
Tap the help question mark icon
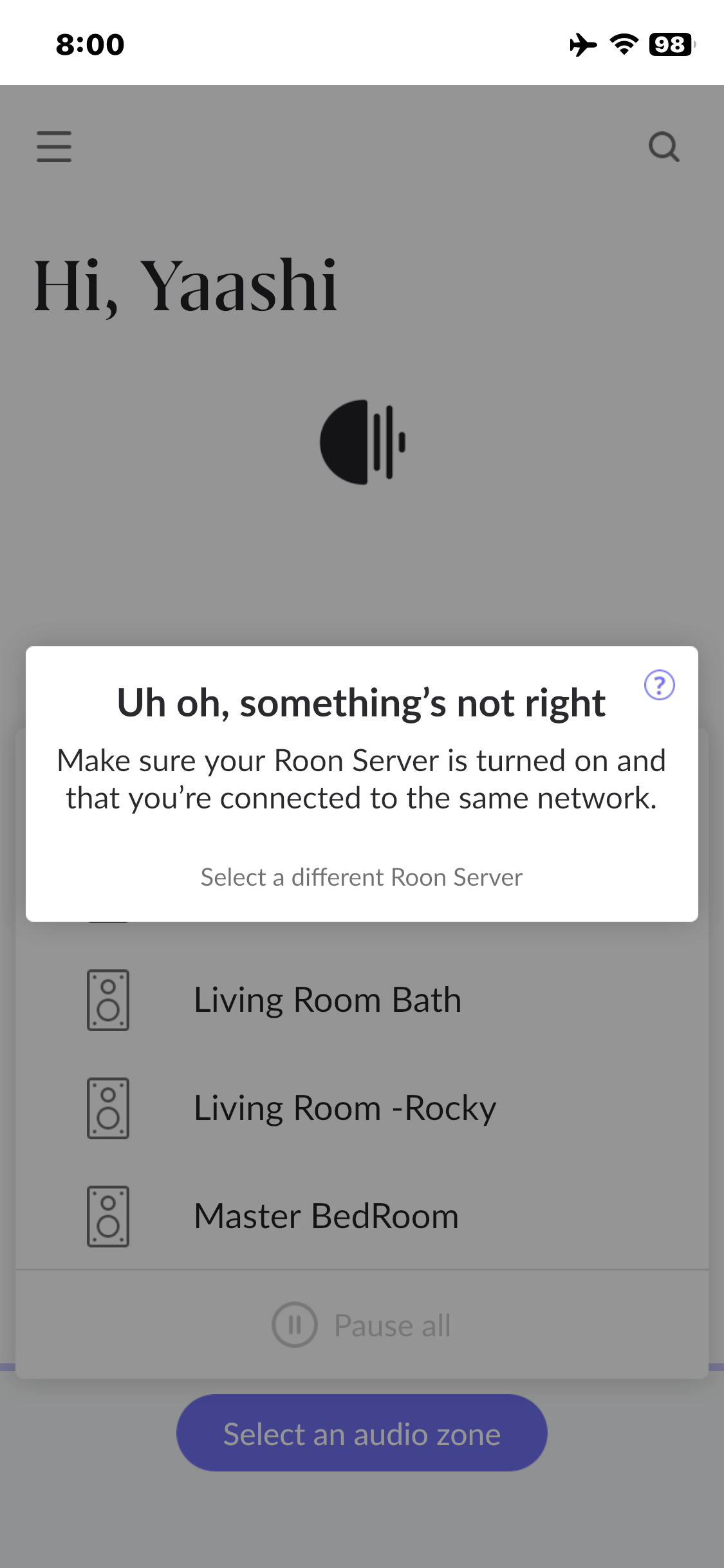tap(660, 685)
